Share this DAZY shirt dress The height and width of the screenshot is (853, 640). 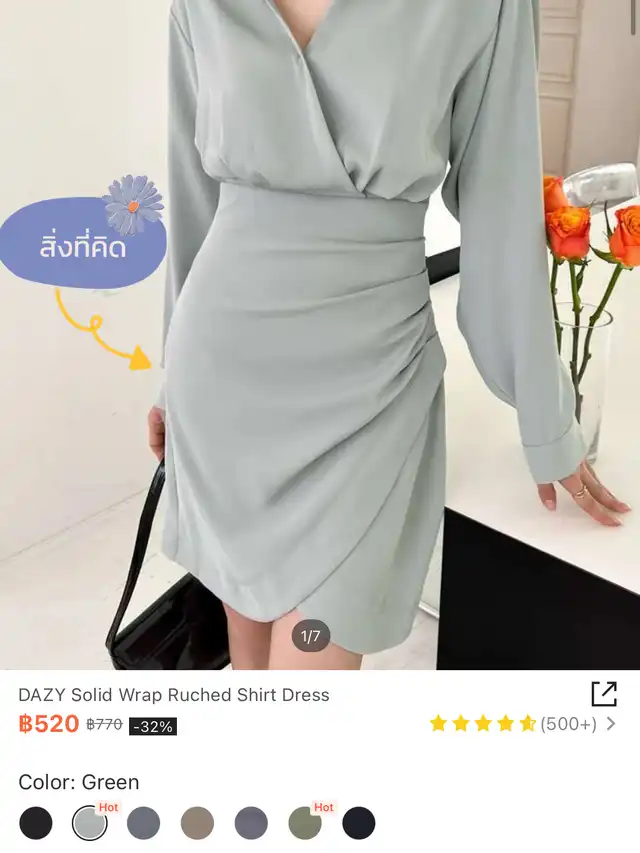tap(604, 694)
